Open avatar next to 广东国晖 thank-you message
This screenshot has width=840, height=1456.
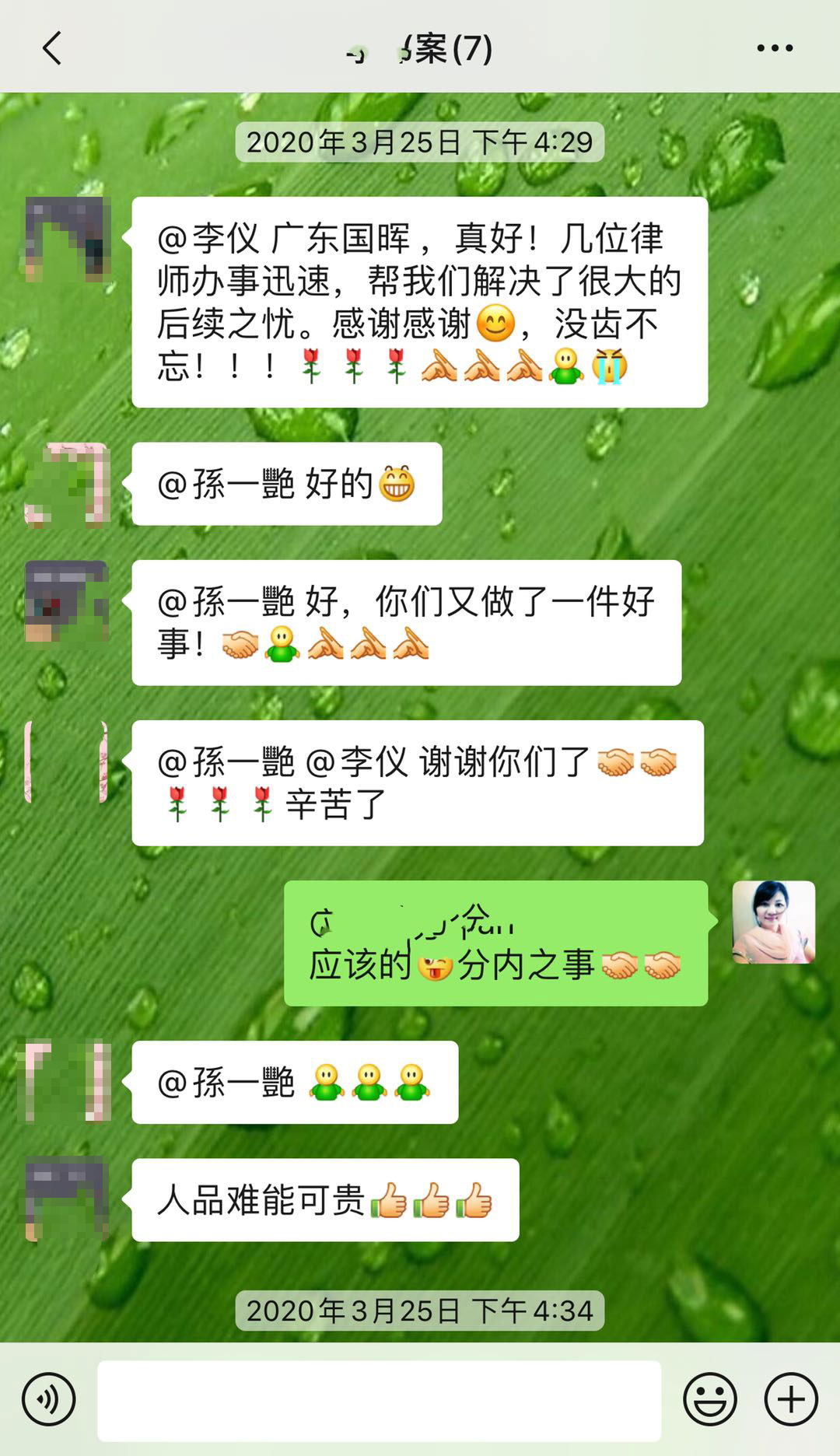pos(67,239)
